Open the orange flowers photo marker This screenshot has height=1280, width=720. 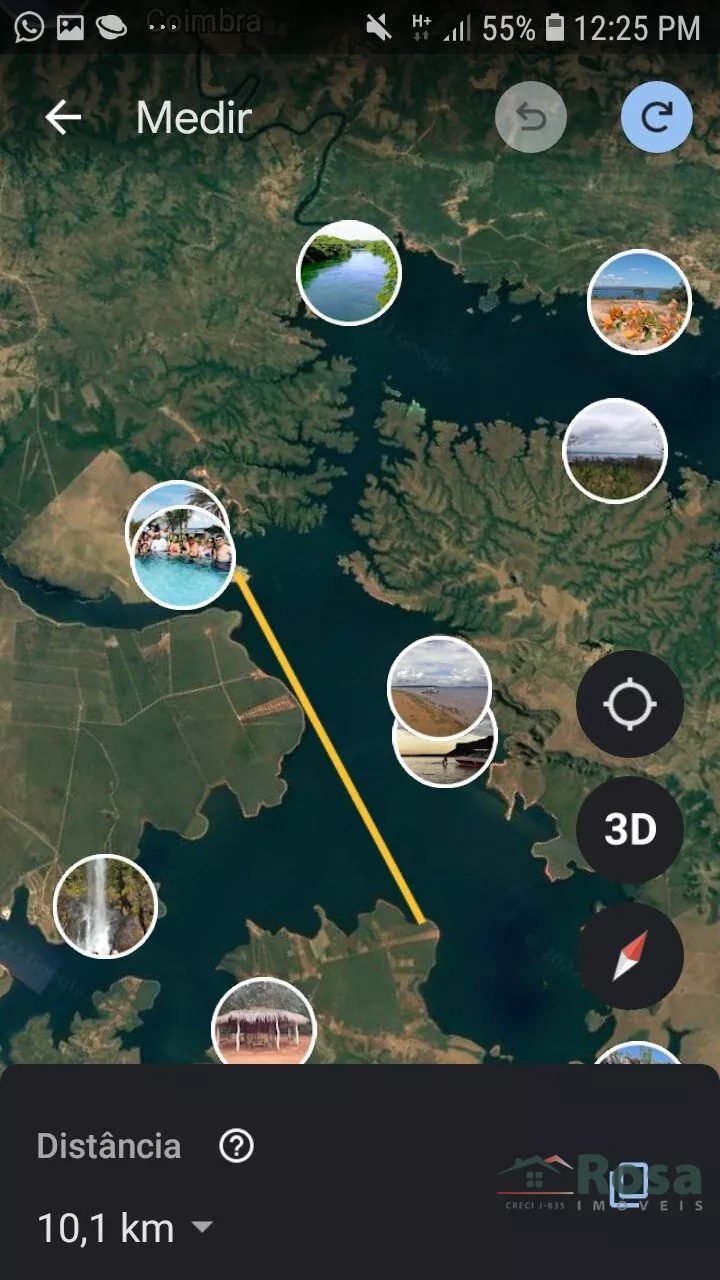click(x=639, y=302)
